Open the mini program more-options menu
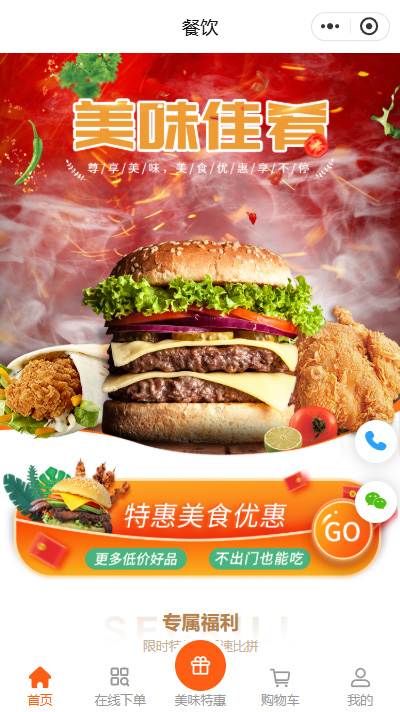 pos(330,27)
